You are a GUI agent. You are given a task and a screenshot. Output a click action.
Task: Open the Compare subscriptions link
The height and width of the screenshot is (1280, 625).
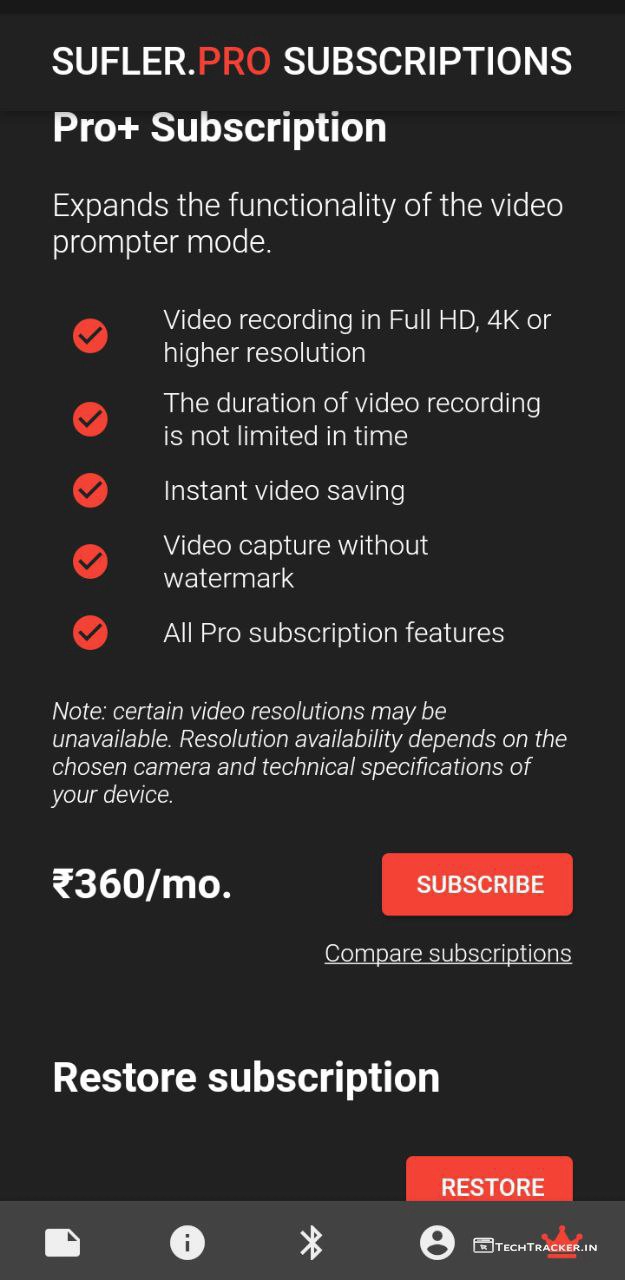[448, 953]
